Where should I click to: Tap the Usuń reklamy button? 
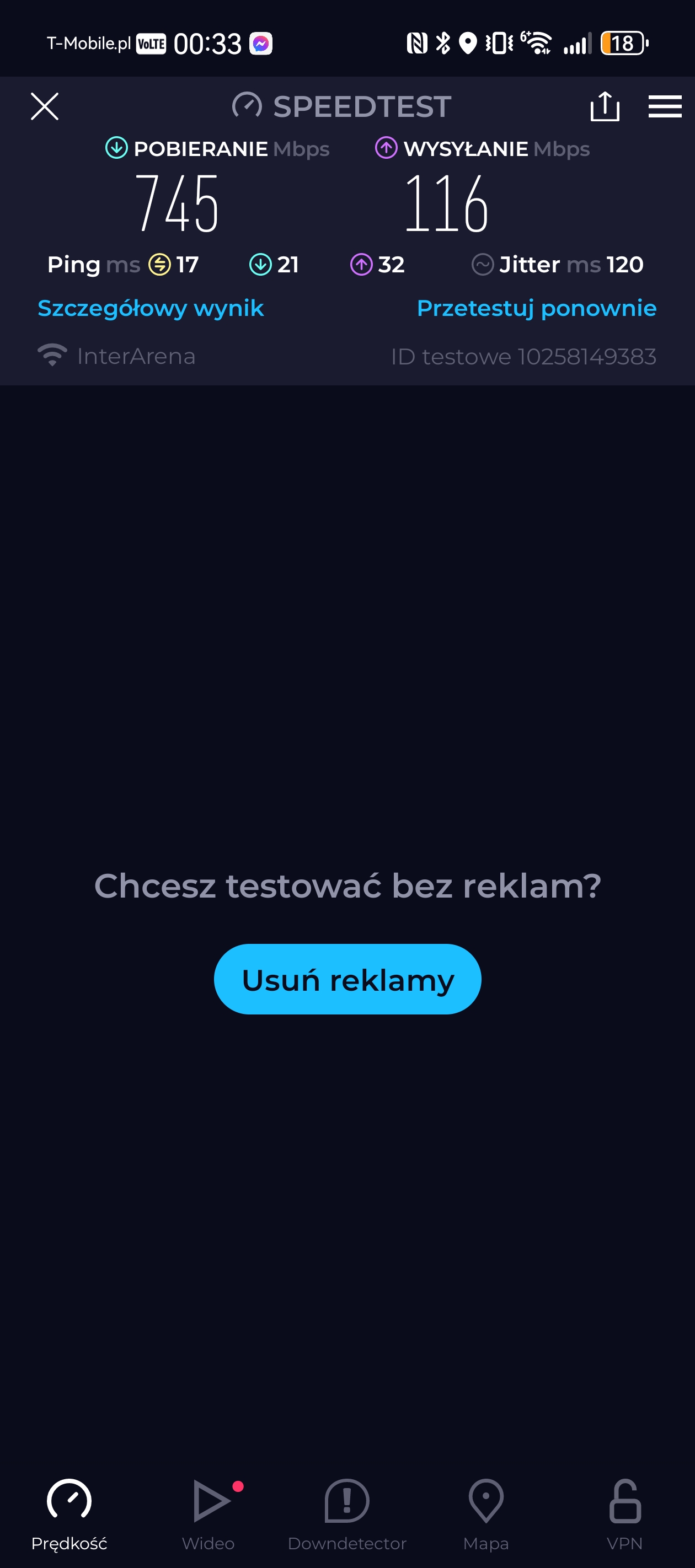(347, 979)
